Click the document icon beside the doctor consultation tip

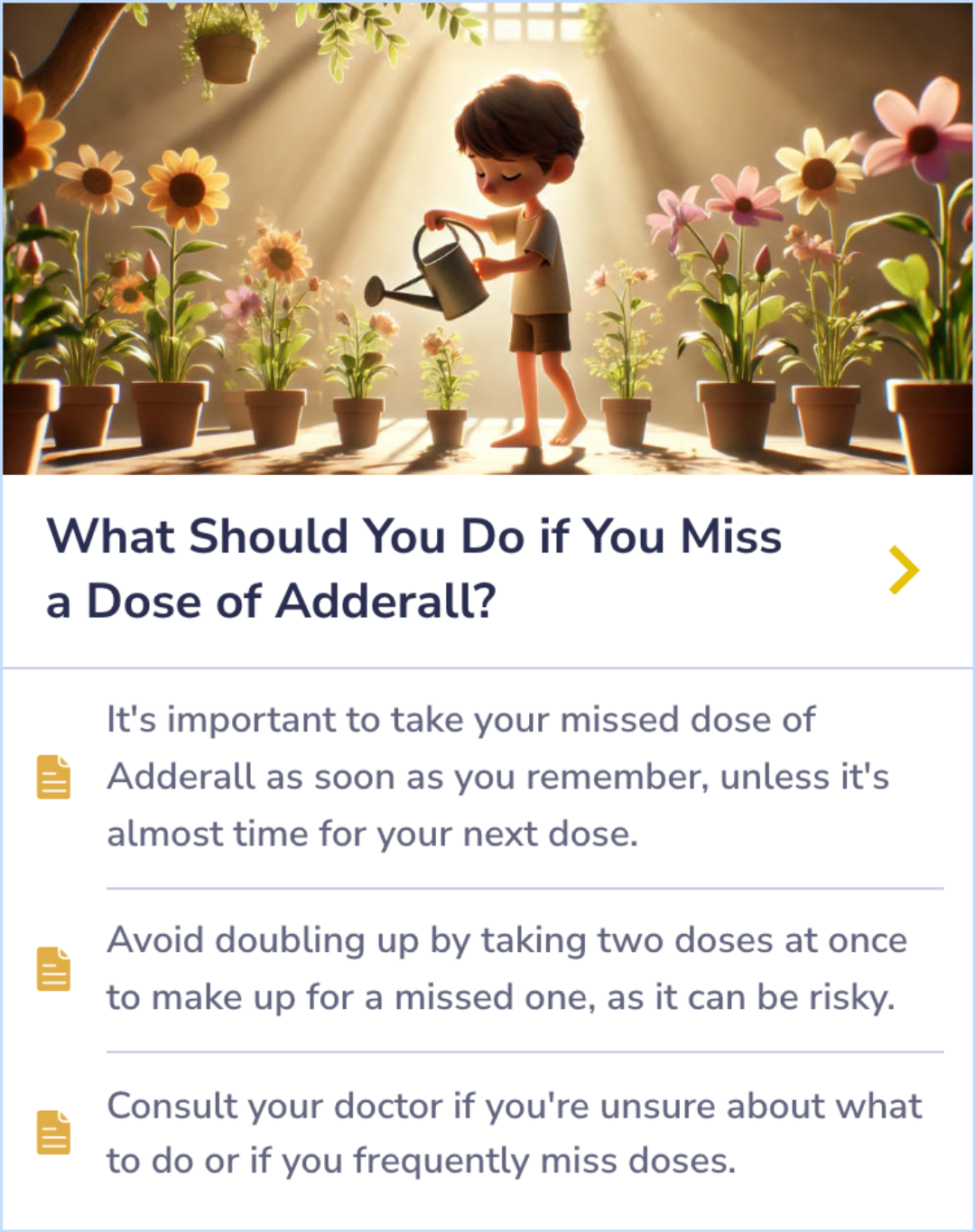[x=53, y=1134]
